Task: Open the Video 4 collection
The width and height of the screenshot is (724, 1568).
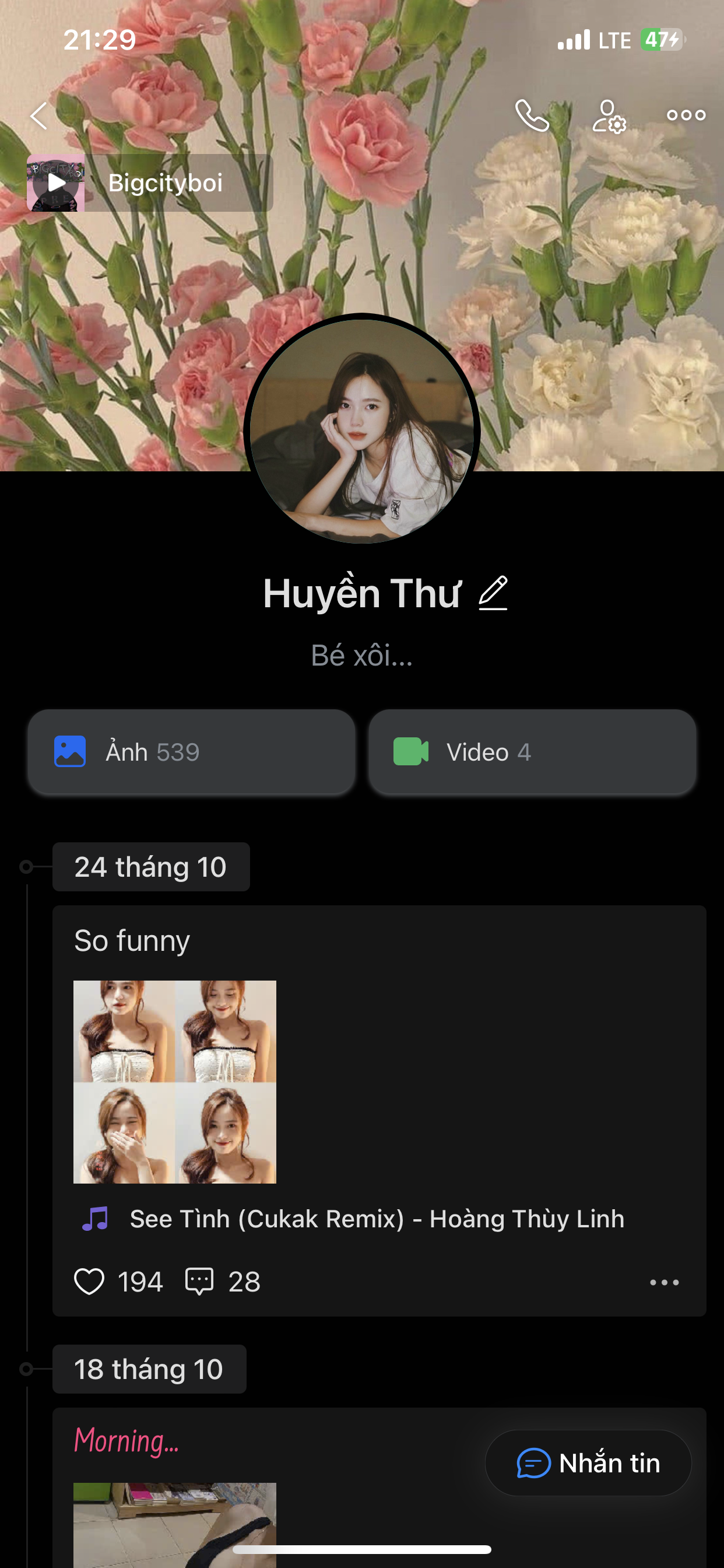Action: coord(532,752)
